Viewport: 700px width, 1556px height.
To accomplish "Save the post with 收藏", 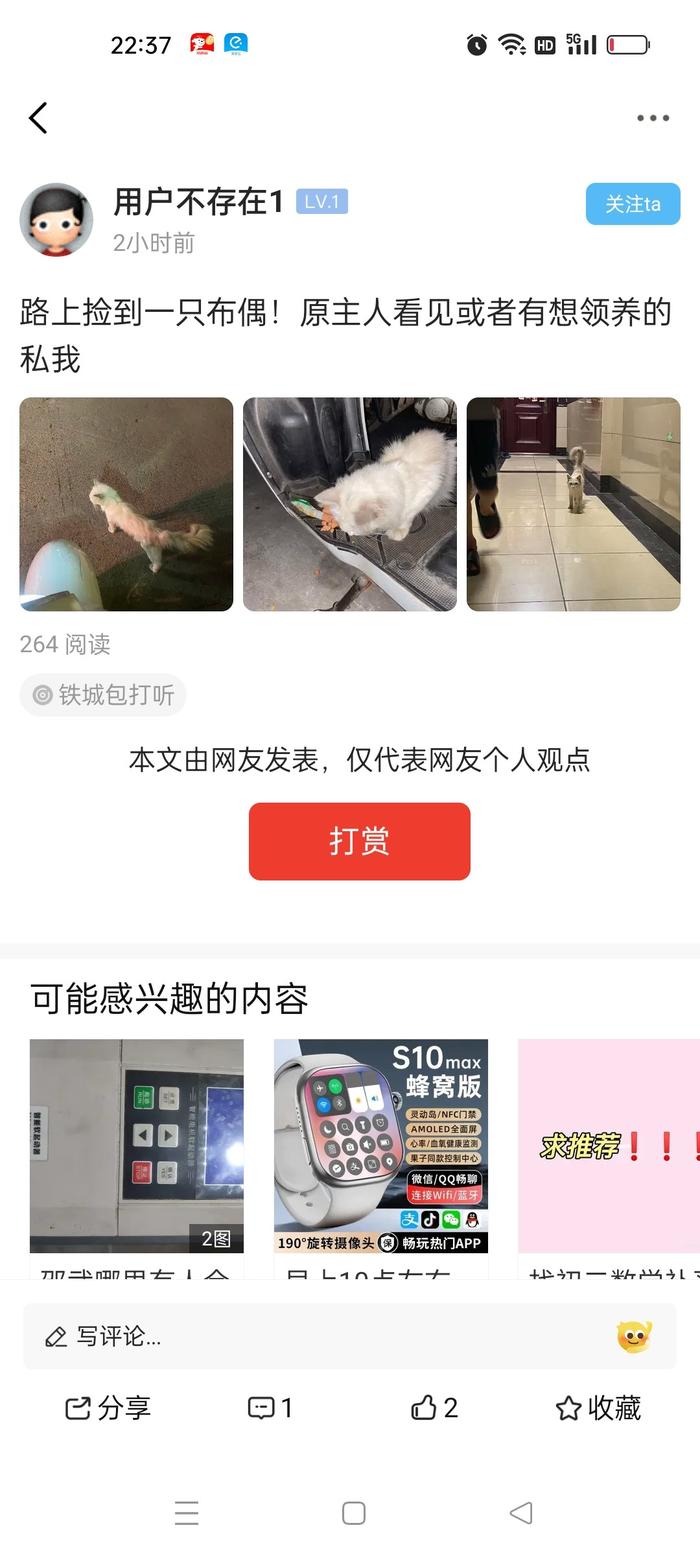I will click(x=598, y=1408).
